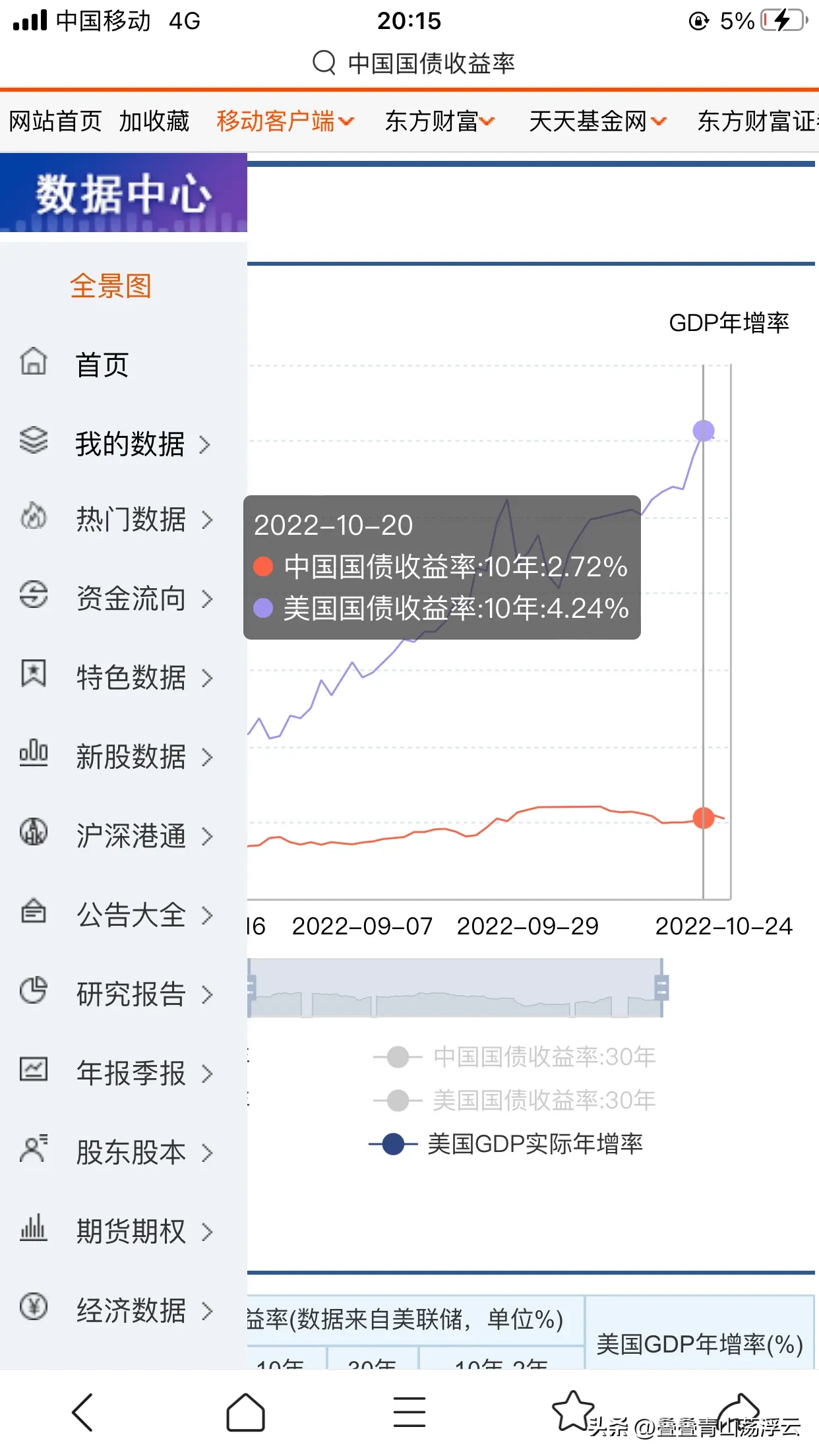Expand the 天天基金网 dropdown
This screenshot has width=819, height=1456.
click(x=597, y=121)
